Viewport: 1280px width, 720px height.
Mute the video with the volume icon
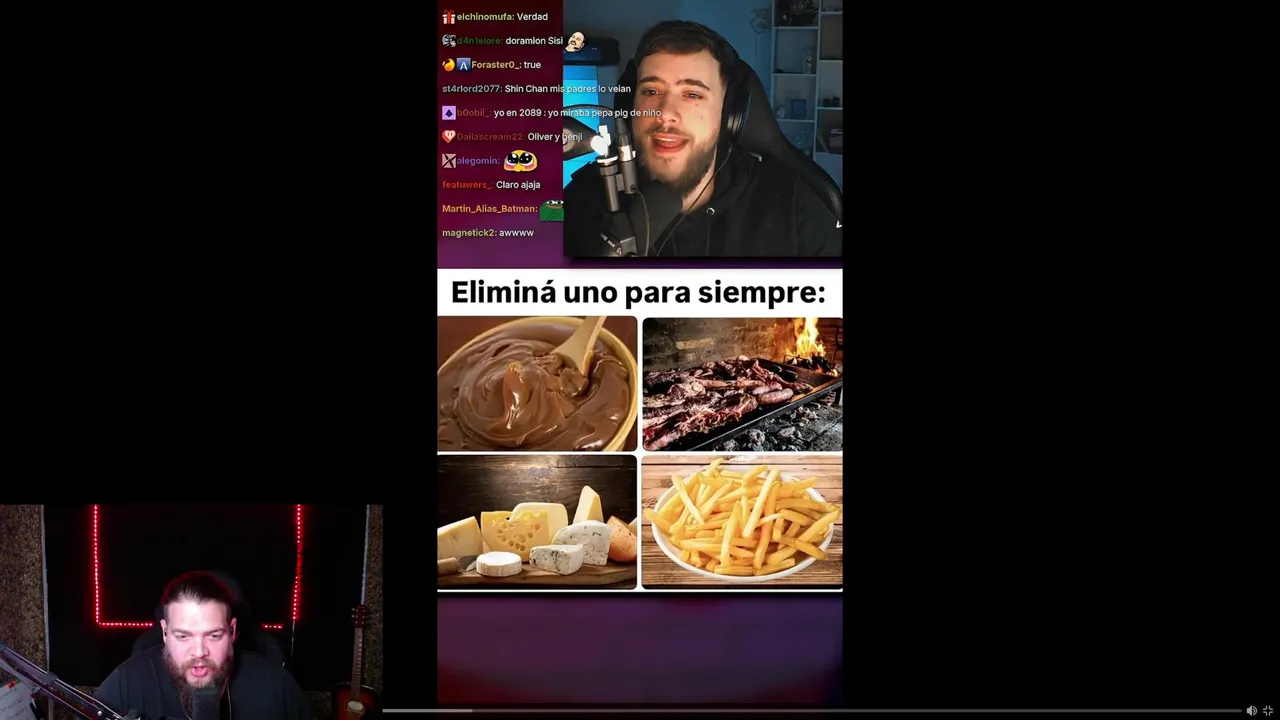point(1251,711)
